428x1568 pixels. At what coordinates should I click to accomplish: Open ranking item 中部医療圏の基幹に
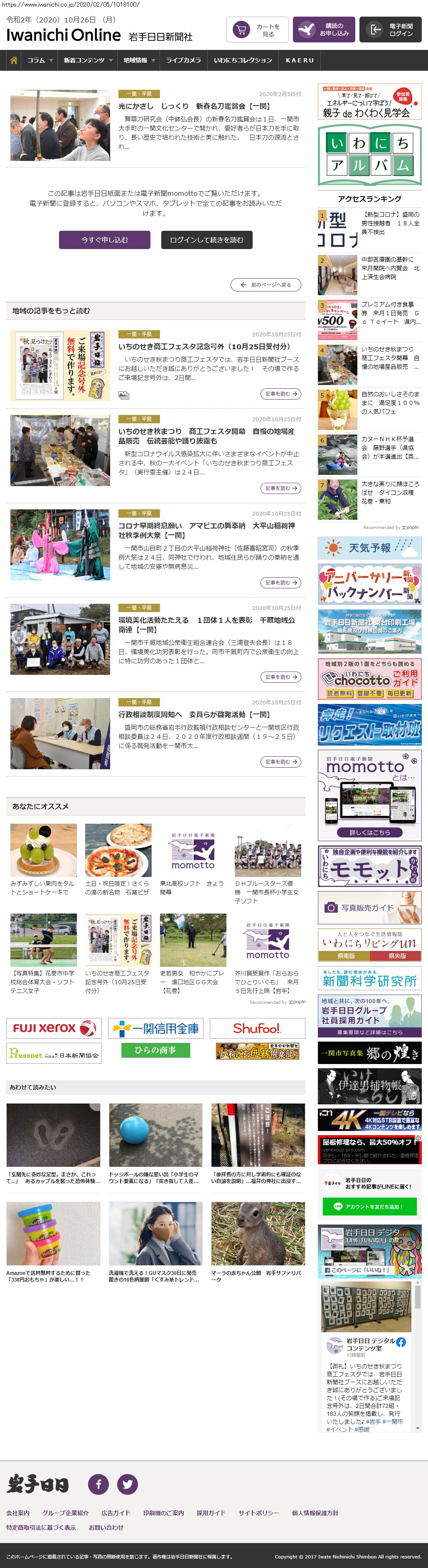[390, 268]
